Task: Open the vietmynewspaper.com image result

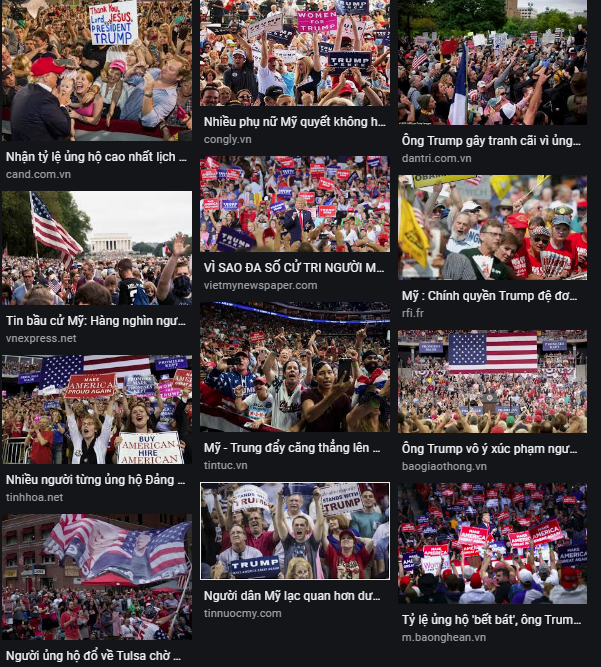Action: coord(294,203)
